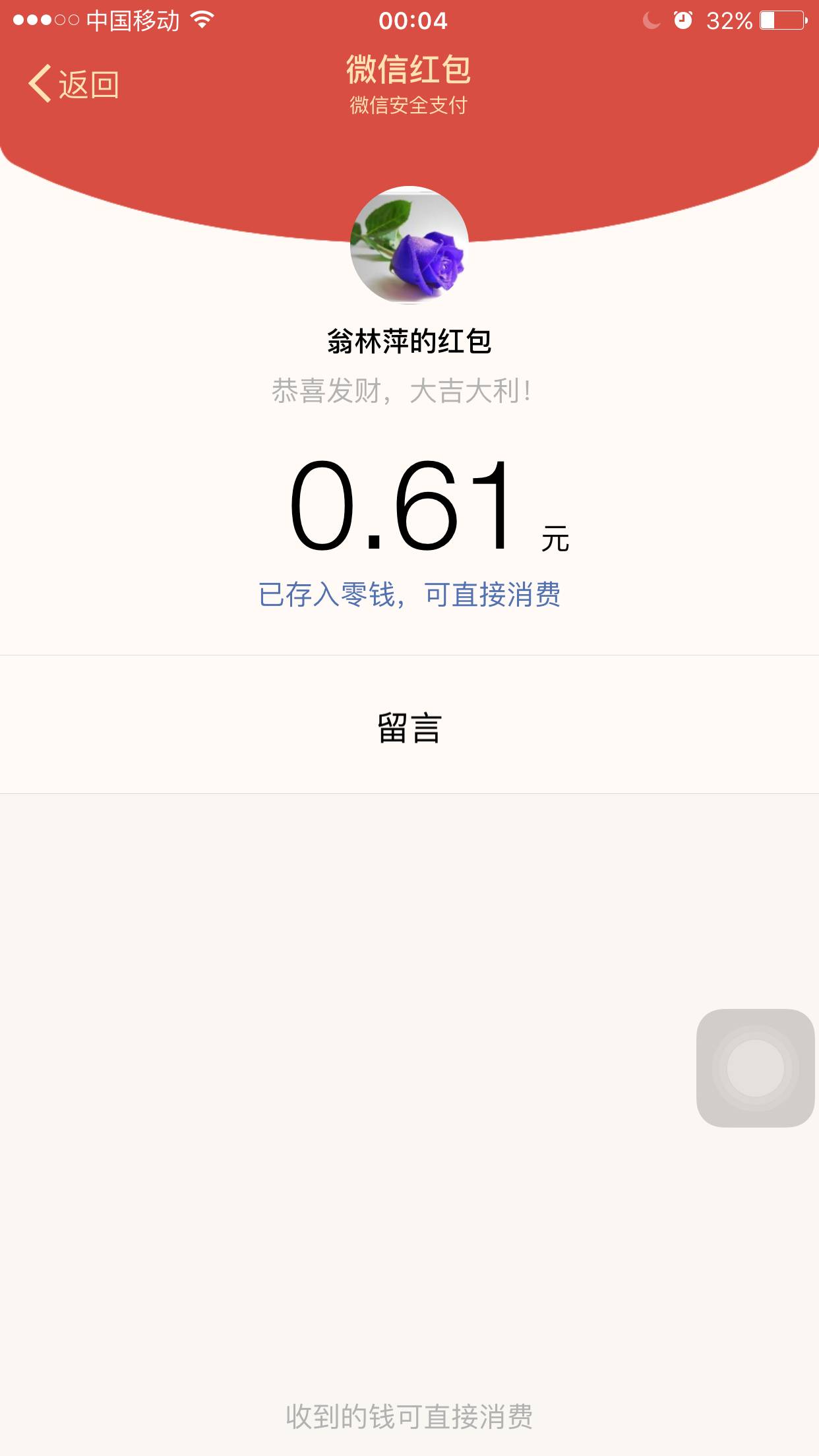Go back with the 返回 button
Screen dimensions: 819x1456
(74, 84)
